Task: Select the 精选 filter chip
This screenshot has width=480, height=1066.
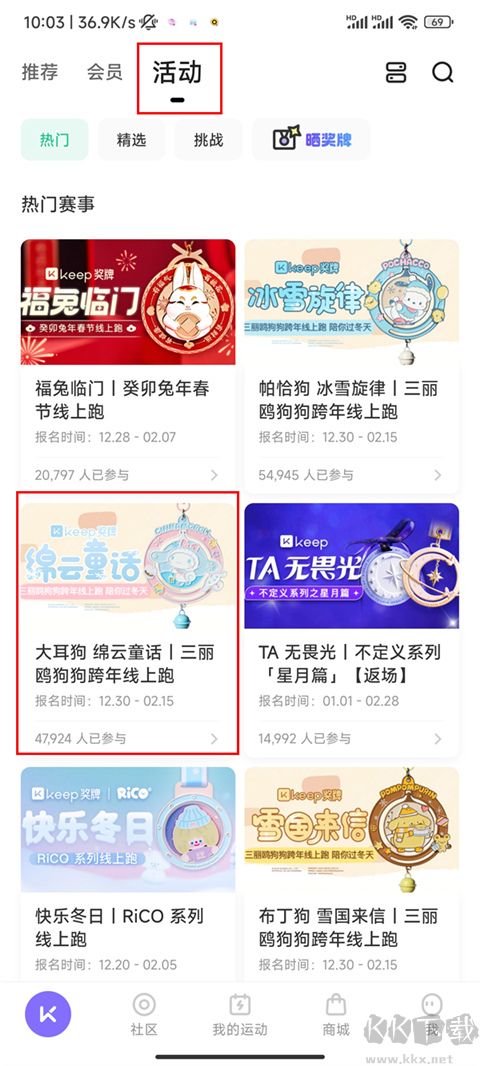Action: click(x=131, y=140)
